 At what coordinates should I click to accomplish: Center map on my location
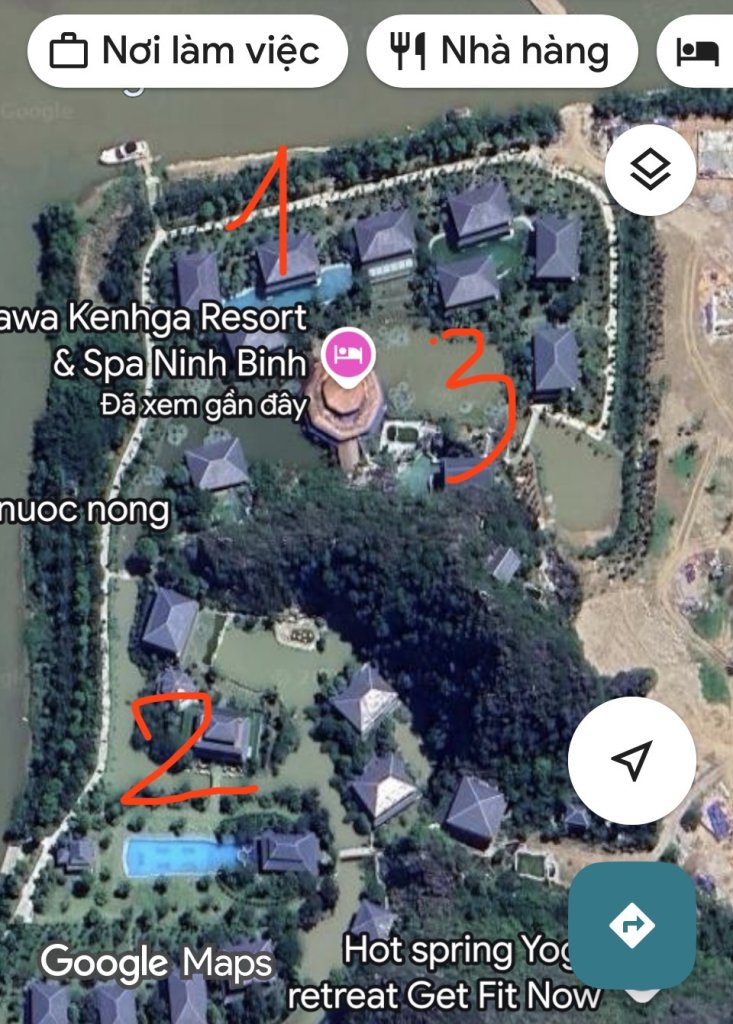coord(631,760)
